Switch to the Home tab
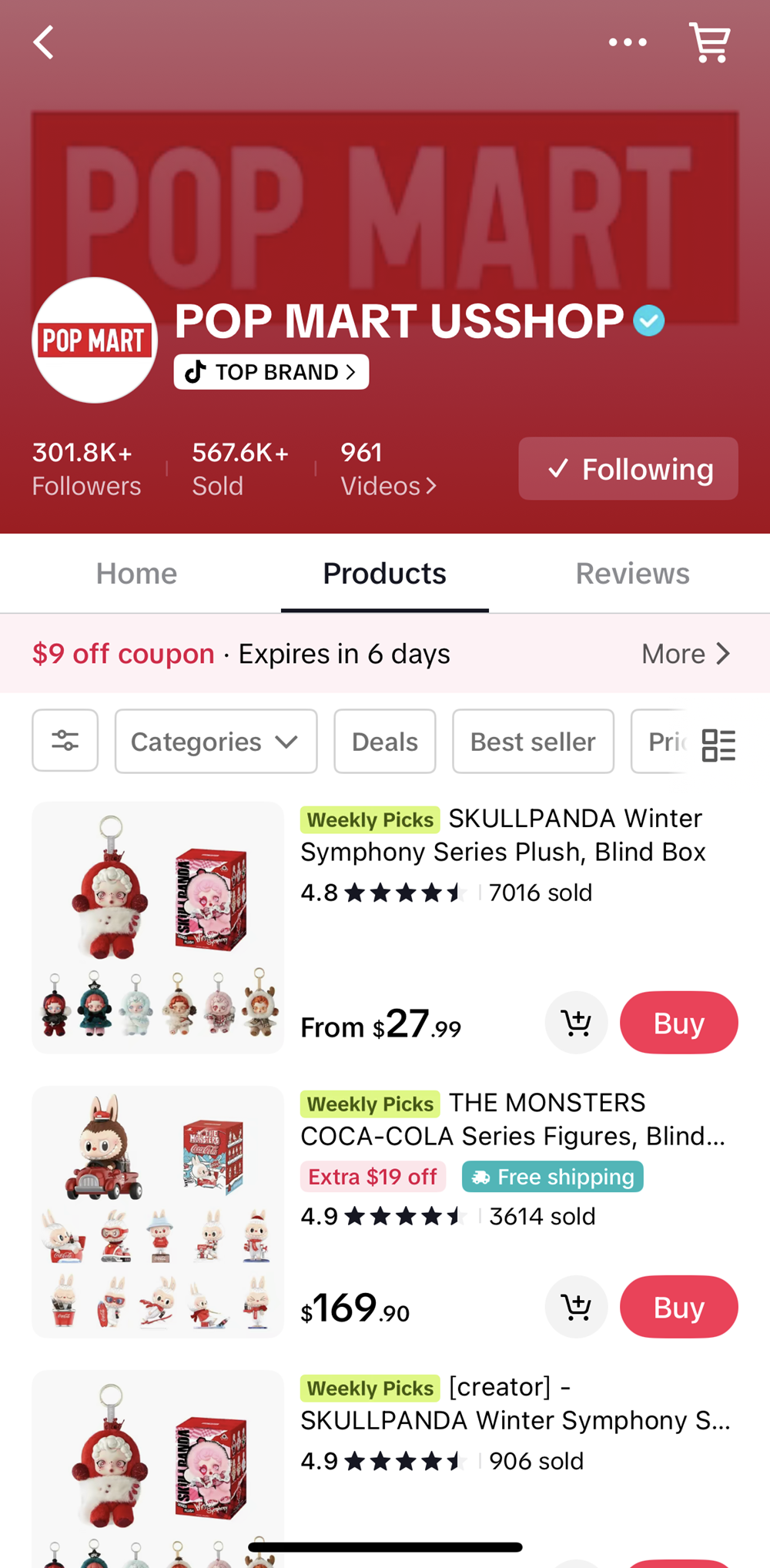This screenshot has height=1568, width=770. tap(136, 574)
